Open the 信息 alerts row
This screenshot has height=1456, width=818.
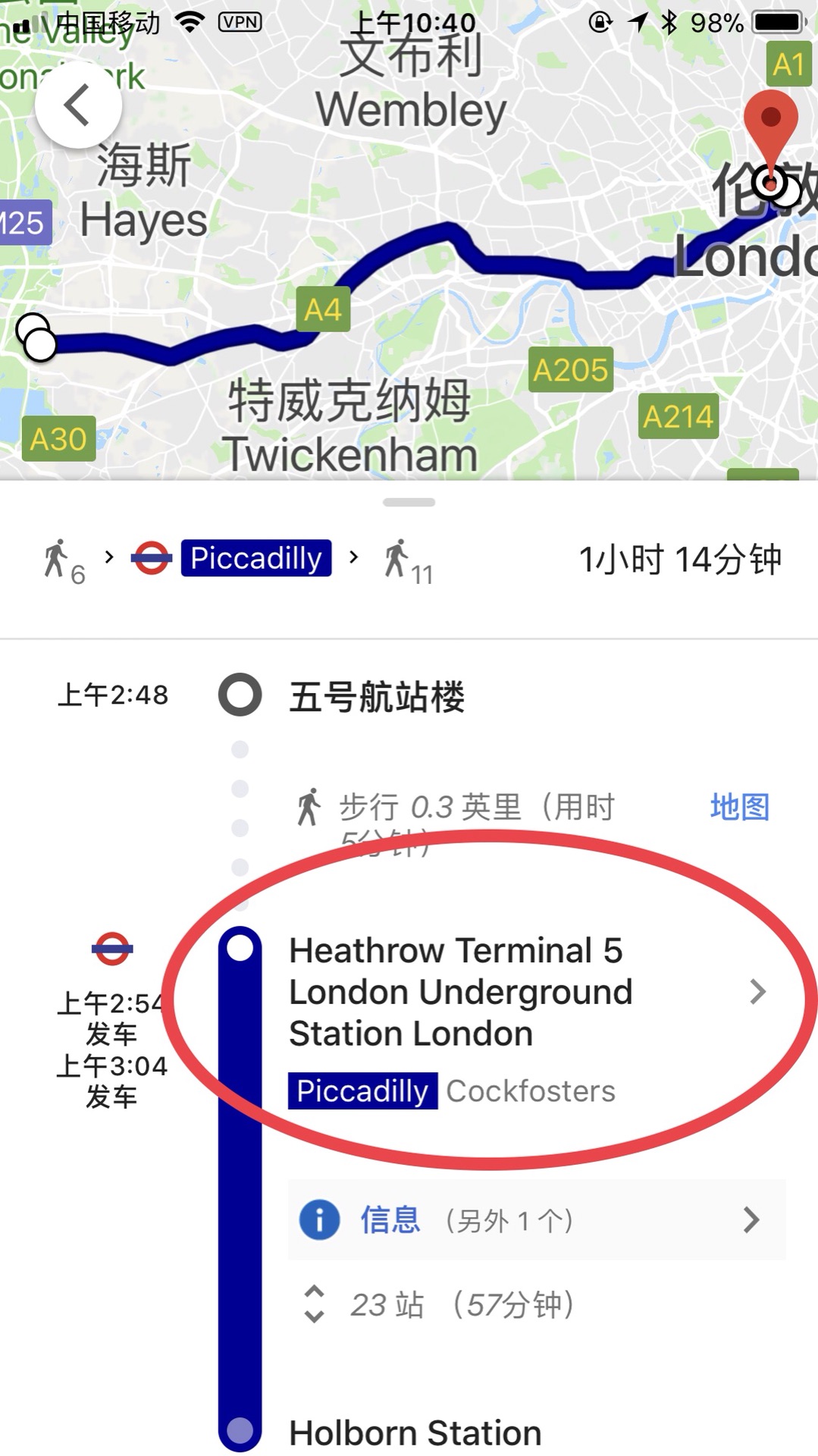point(536,1220)
